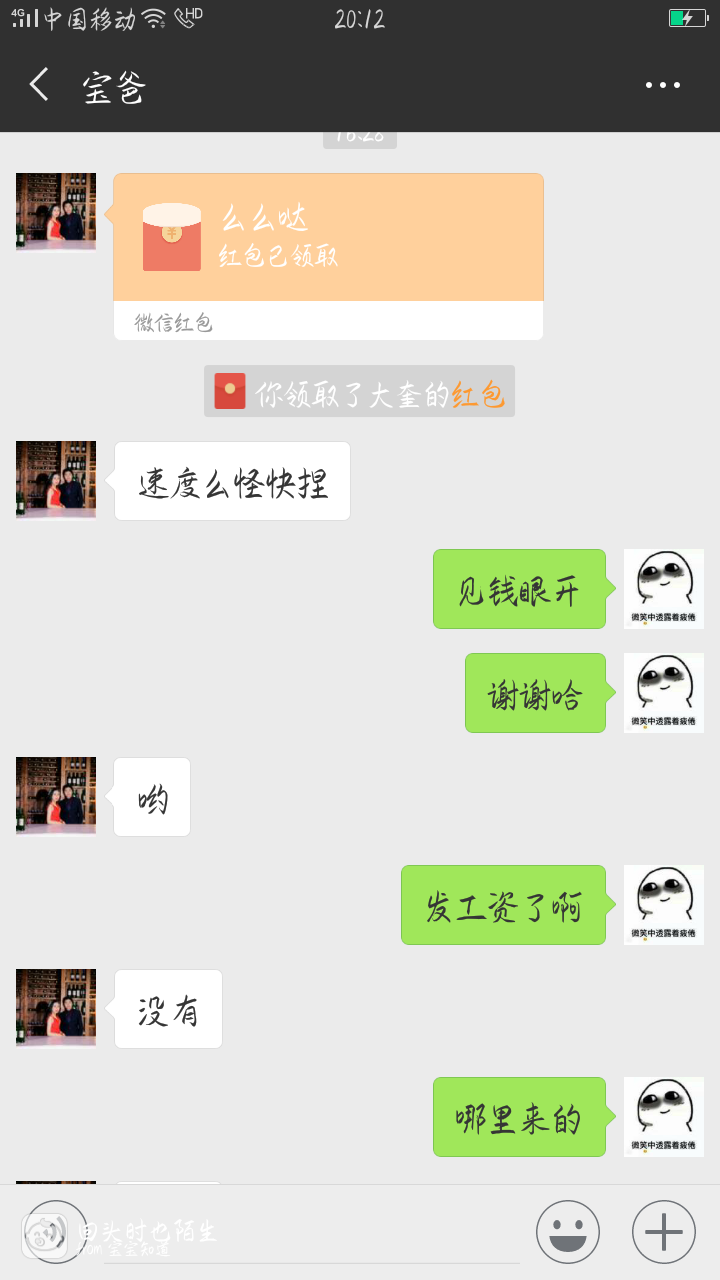720x1280 pixels.
Task: Open contact avatar beside 速度么怪快捏
Action: (x=56, y=481)
